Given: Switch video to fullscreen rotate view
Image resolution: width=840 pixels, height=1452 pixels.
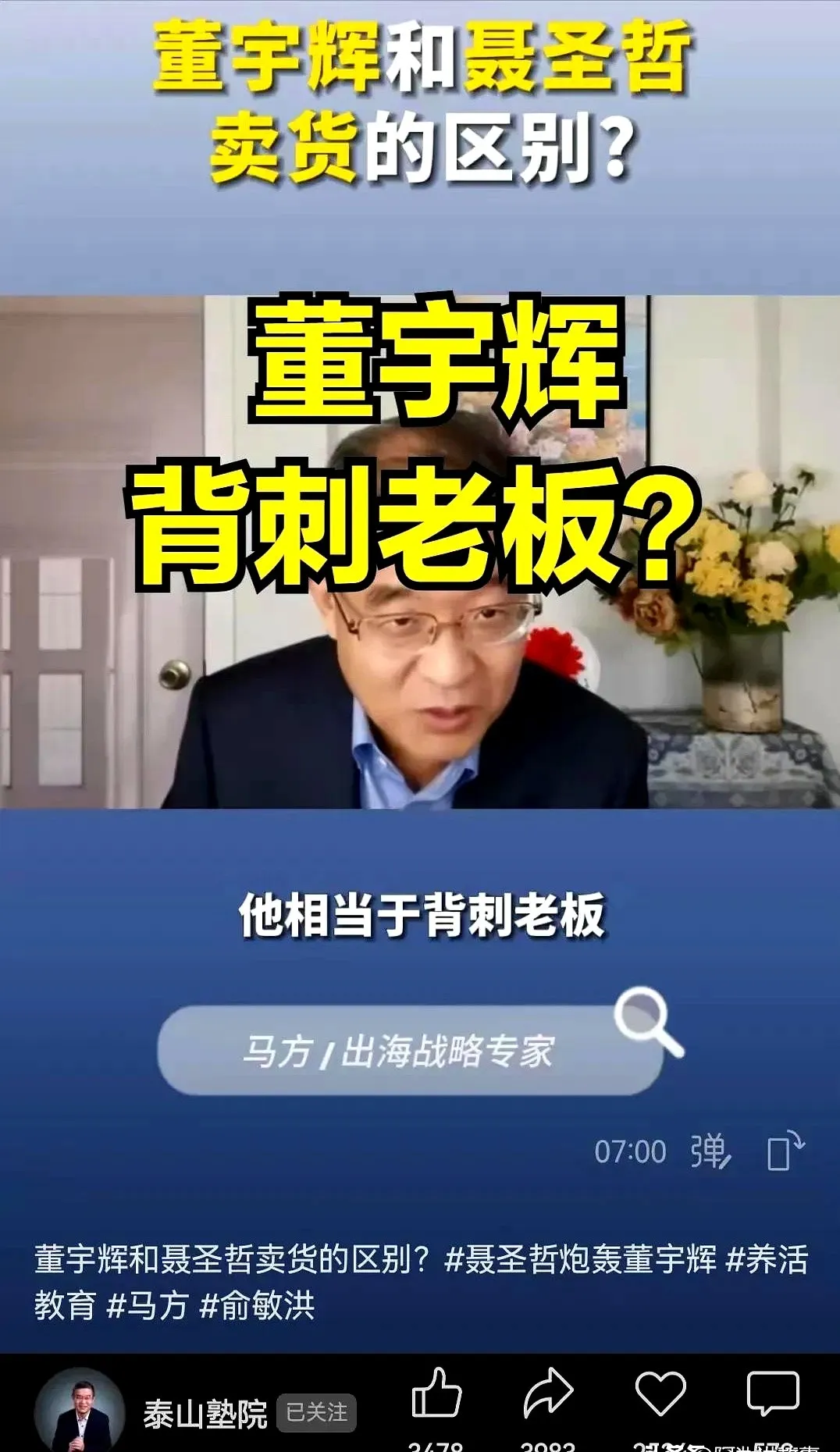Looking at the screenshot, I should [x=785, y=1151].
